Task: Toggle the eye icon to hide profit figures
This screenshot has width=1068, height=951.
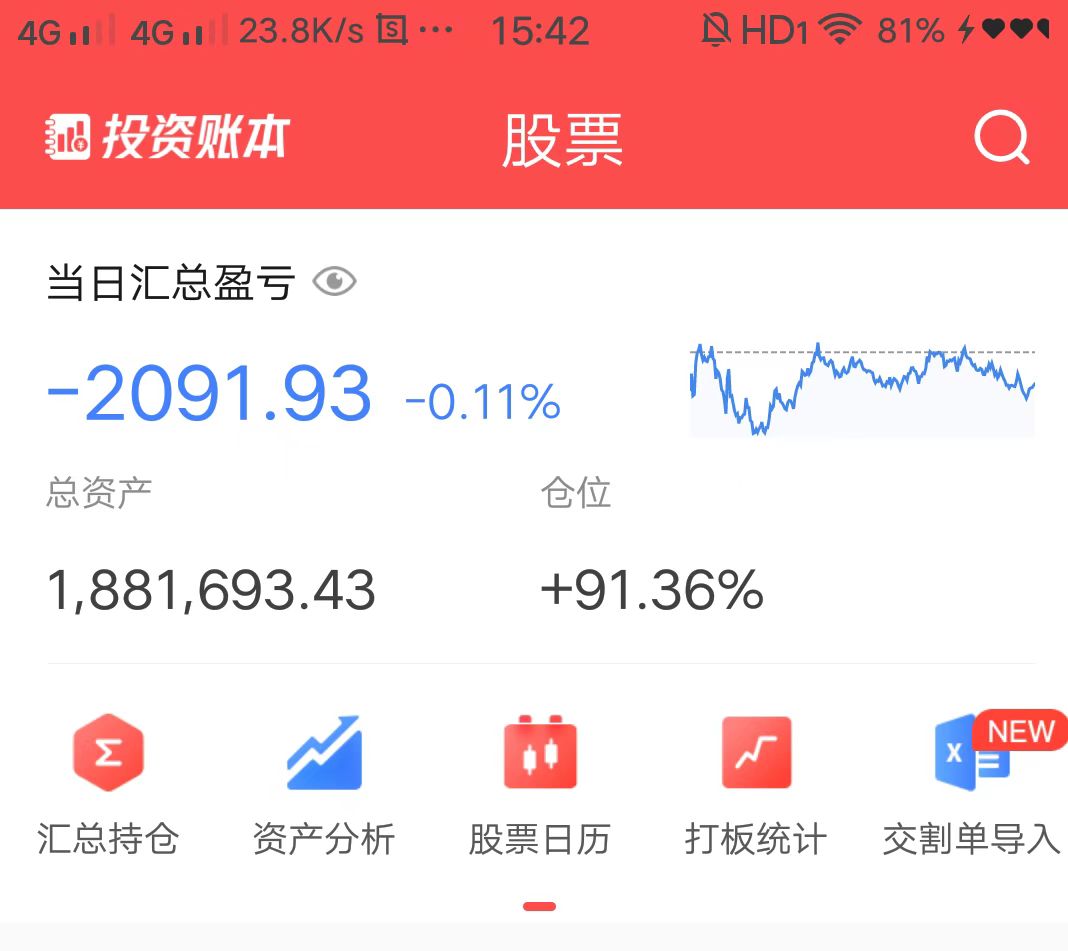Action: (x=334, y=283)
